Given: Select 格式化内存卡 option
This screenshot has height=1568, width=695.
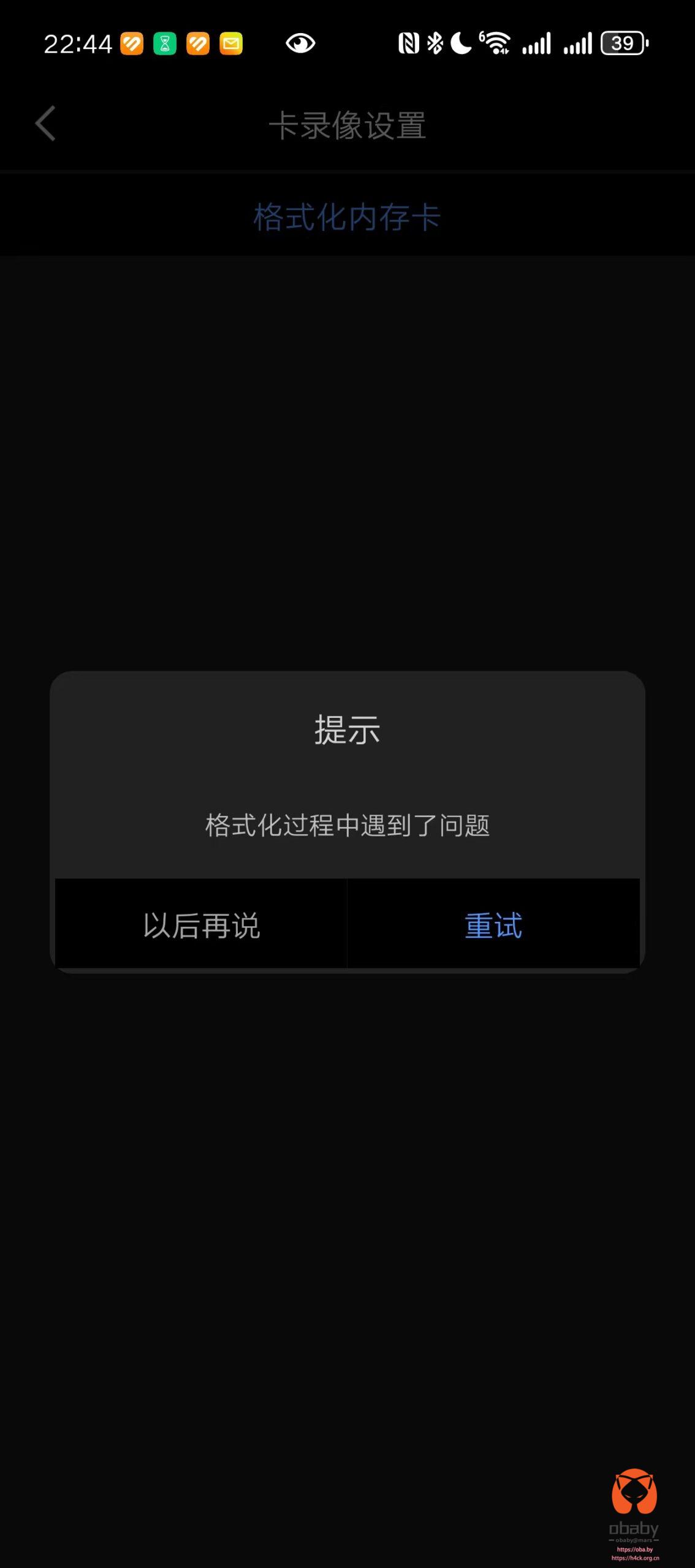Looking at the screenshot, I should pos(347,217).
